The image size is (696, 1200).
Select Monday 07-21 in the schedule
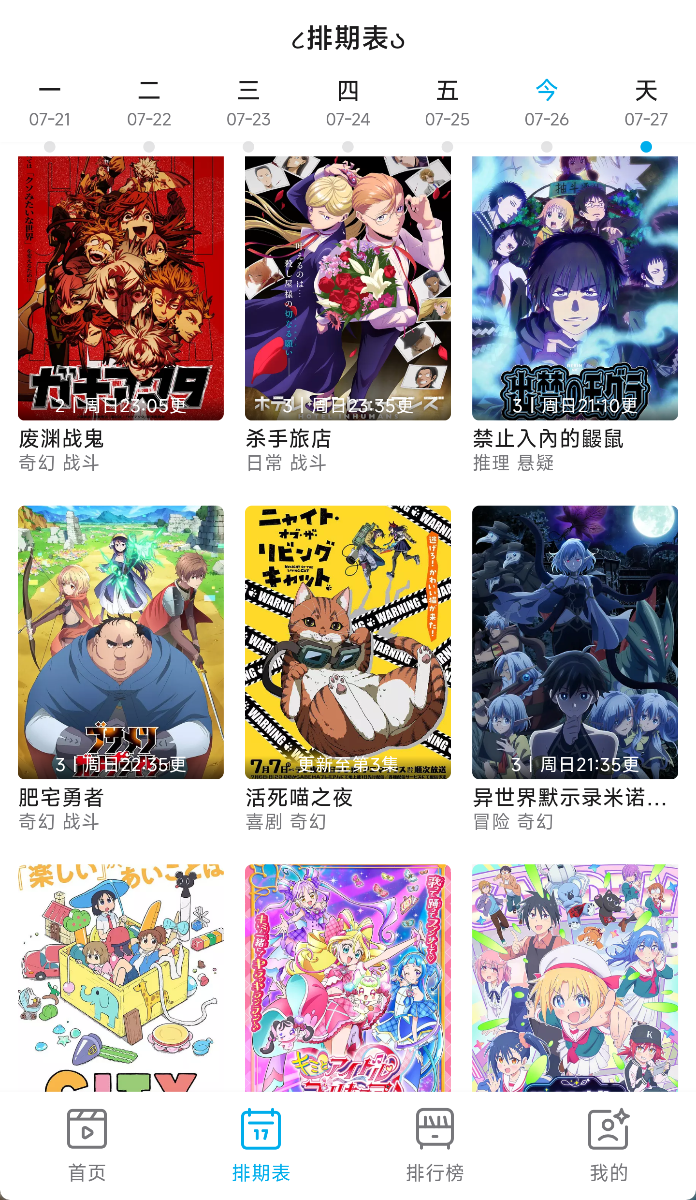click(x=50, y=105)
